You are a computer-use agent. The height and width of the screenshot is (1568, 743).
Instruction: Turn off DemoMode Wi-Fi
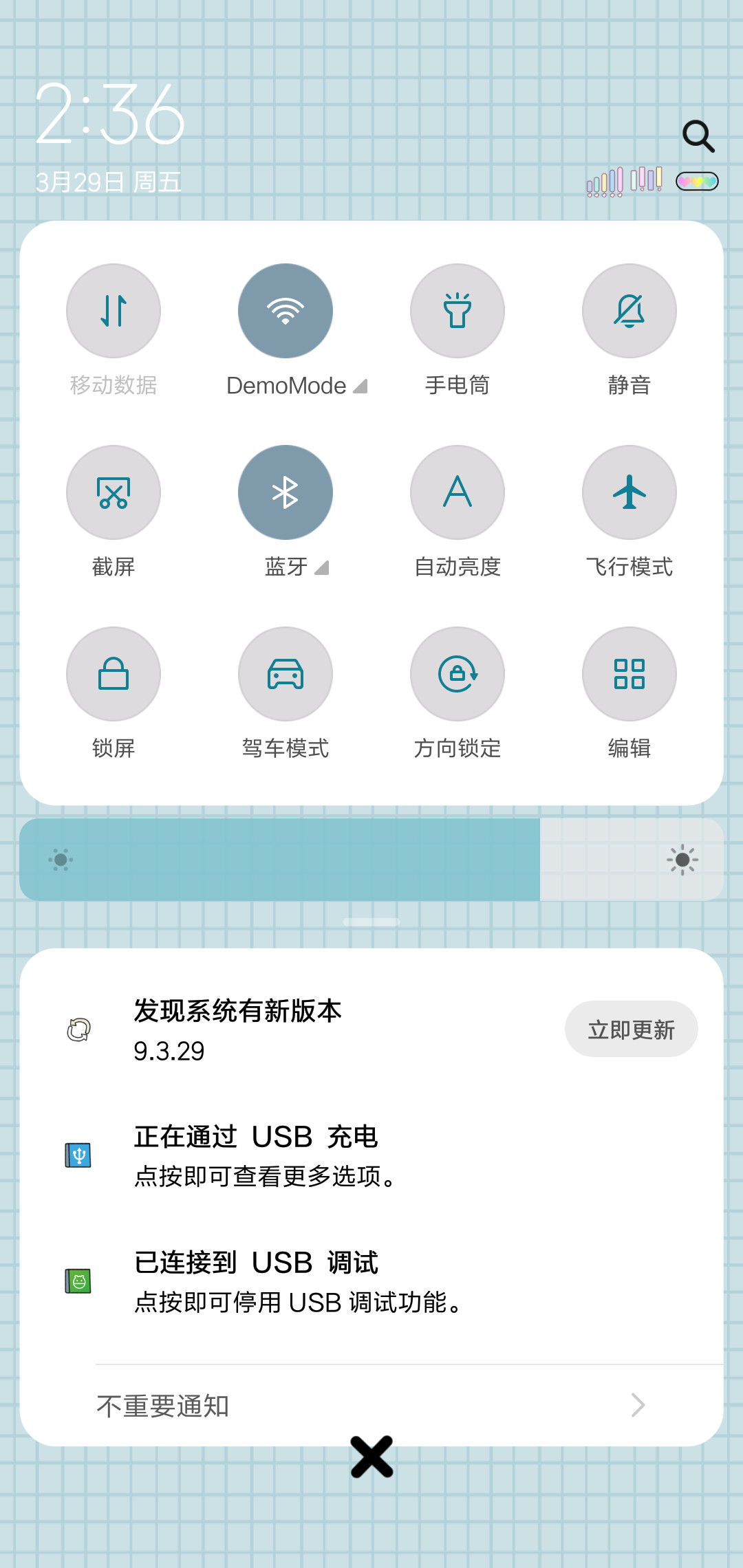pos(286,311)
